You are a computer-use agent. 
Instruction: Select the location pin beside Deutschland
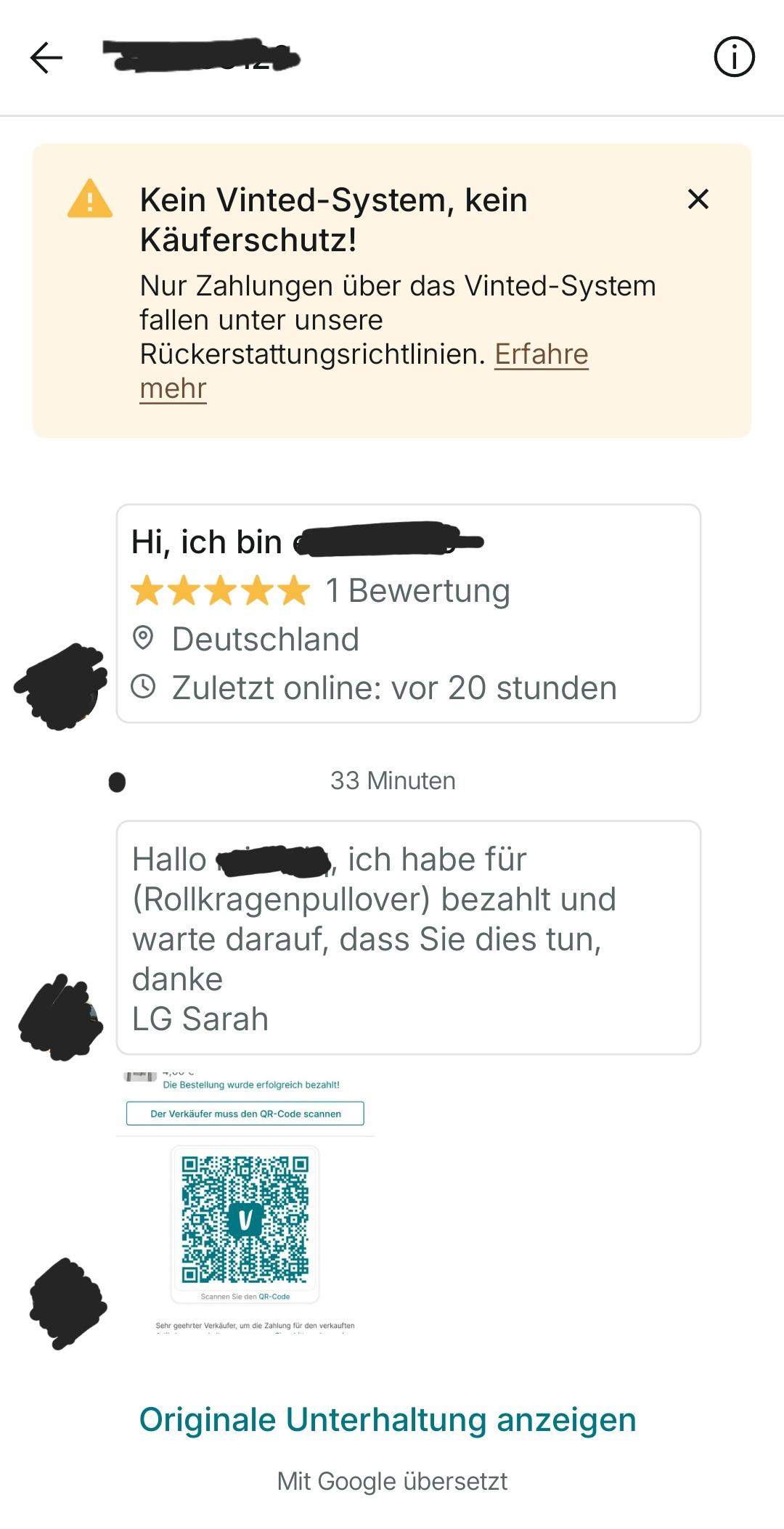click(144, 637)
